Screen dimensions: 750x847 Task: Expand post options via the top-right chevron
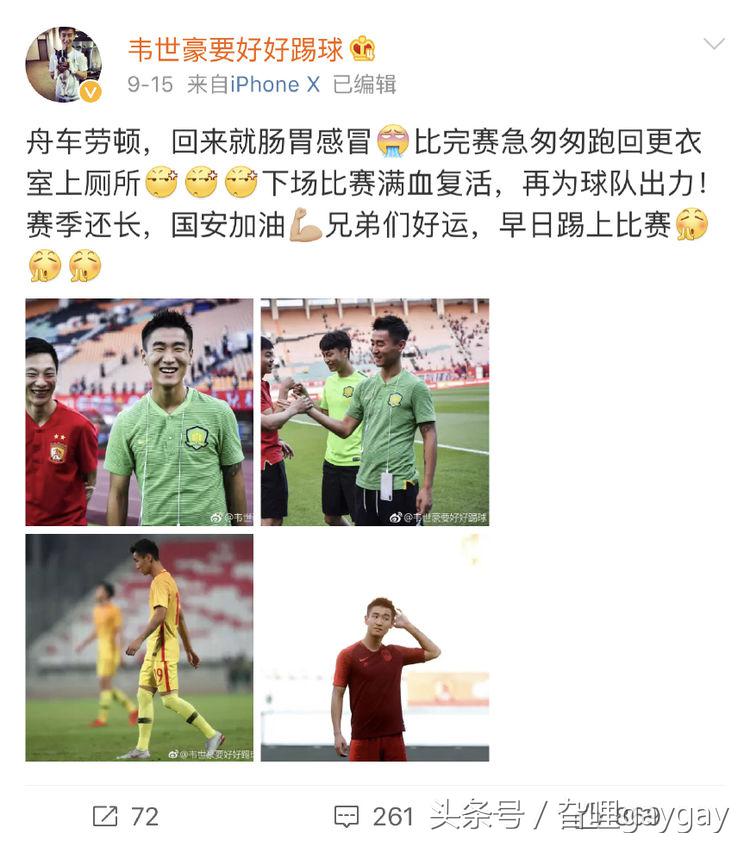(x=712, y=45)
